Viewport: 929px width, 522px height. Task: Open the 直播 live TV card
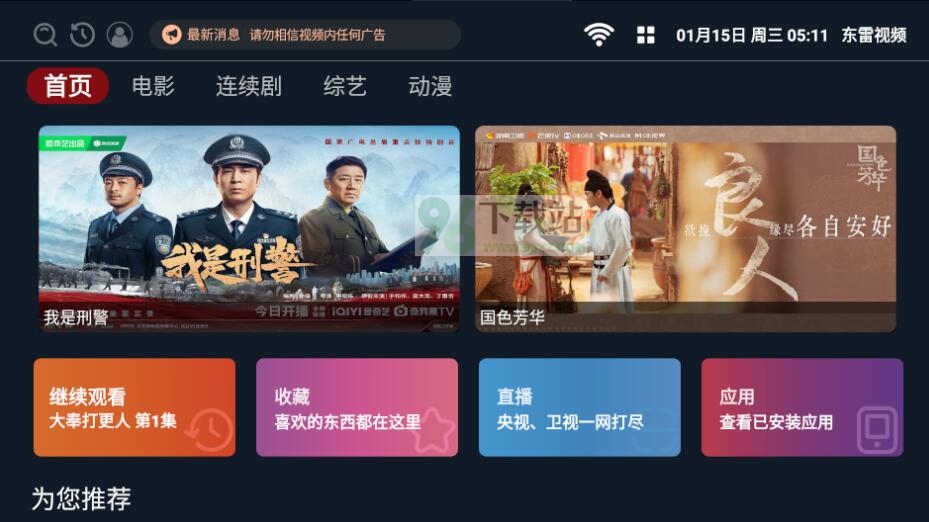tap(579, 408)
